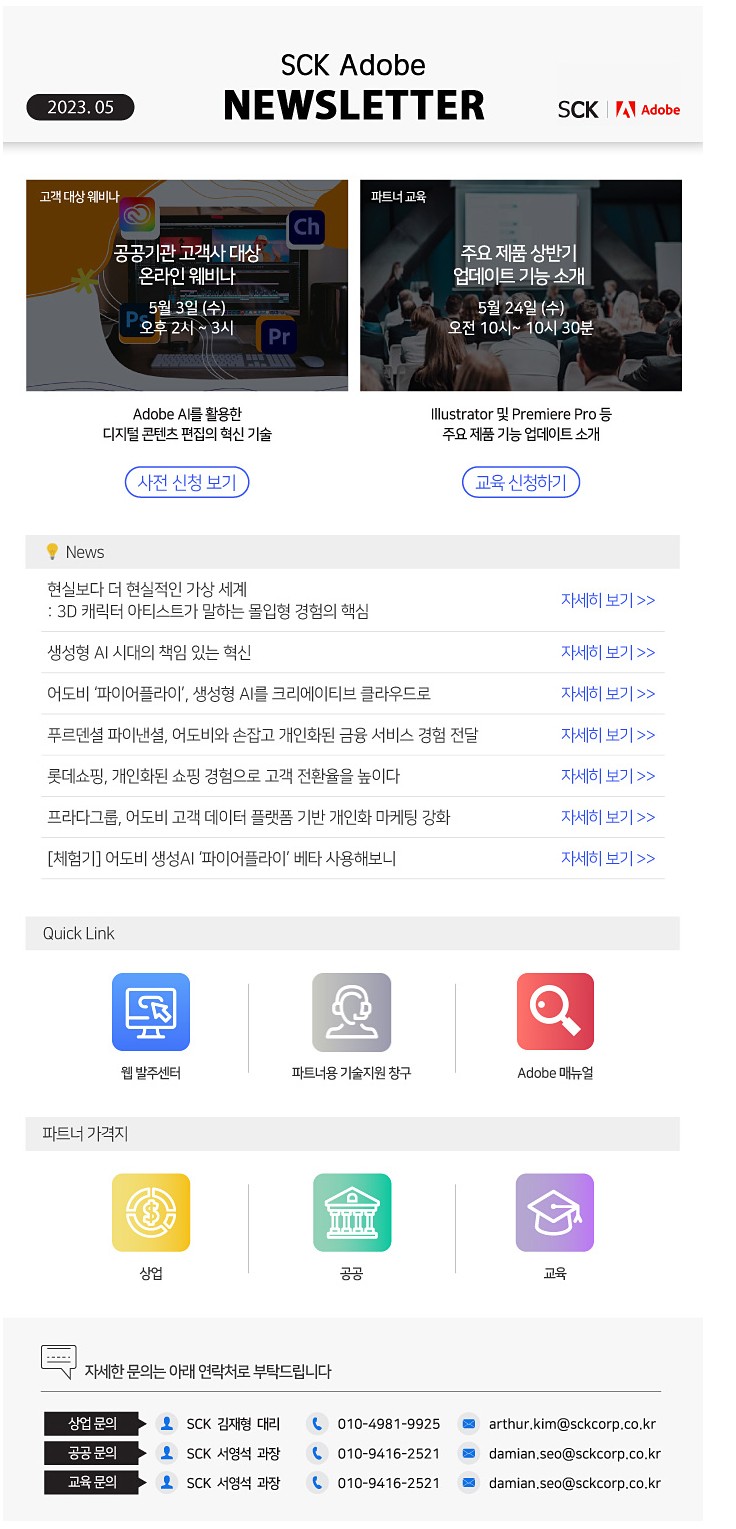Open 자세히 보기 for 생성형 AI 시대의 책임 있는 혁신

point(608,652)
